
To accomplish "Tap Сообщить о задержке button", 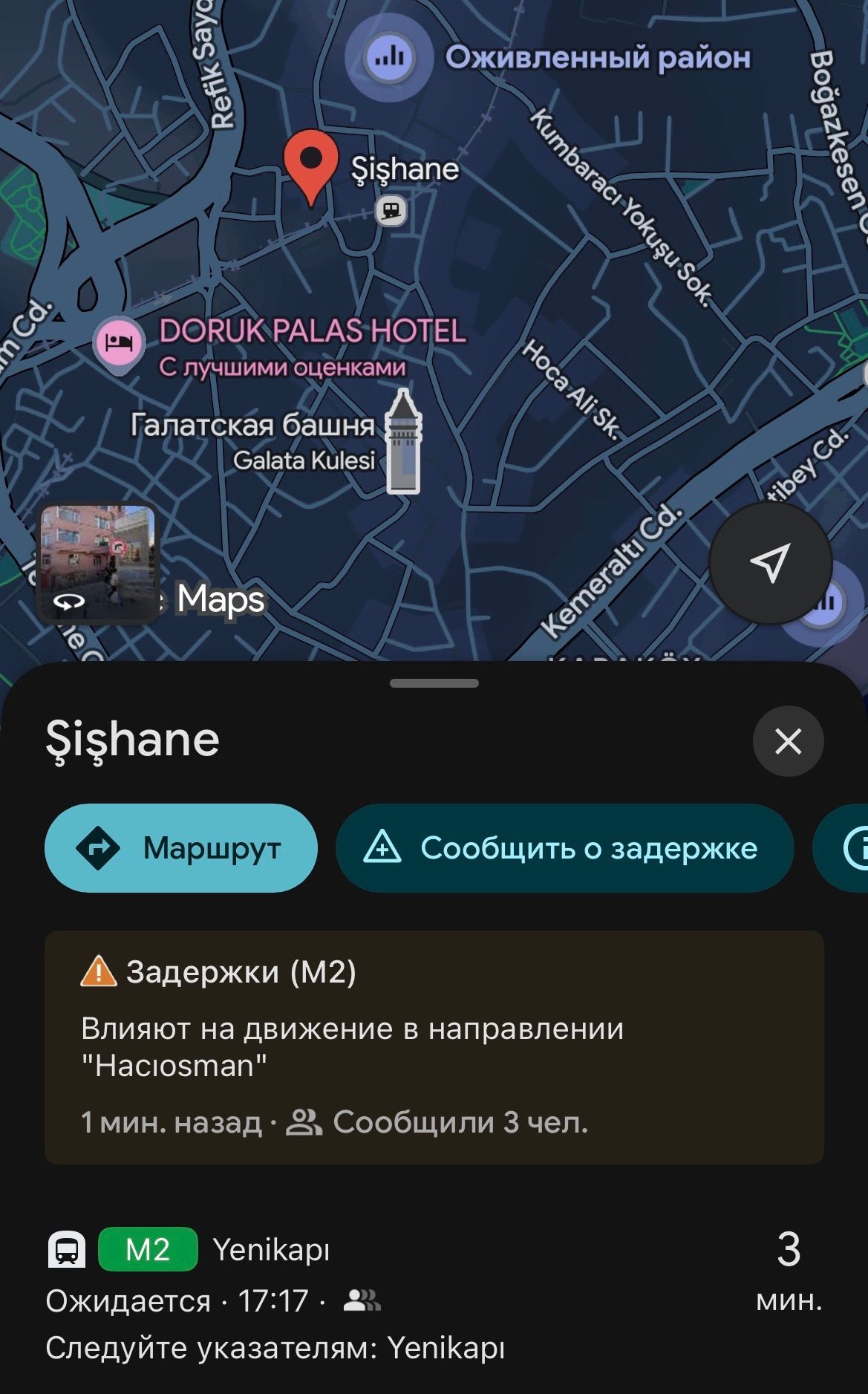I will point(567,848).
